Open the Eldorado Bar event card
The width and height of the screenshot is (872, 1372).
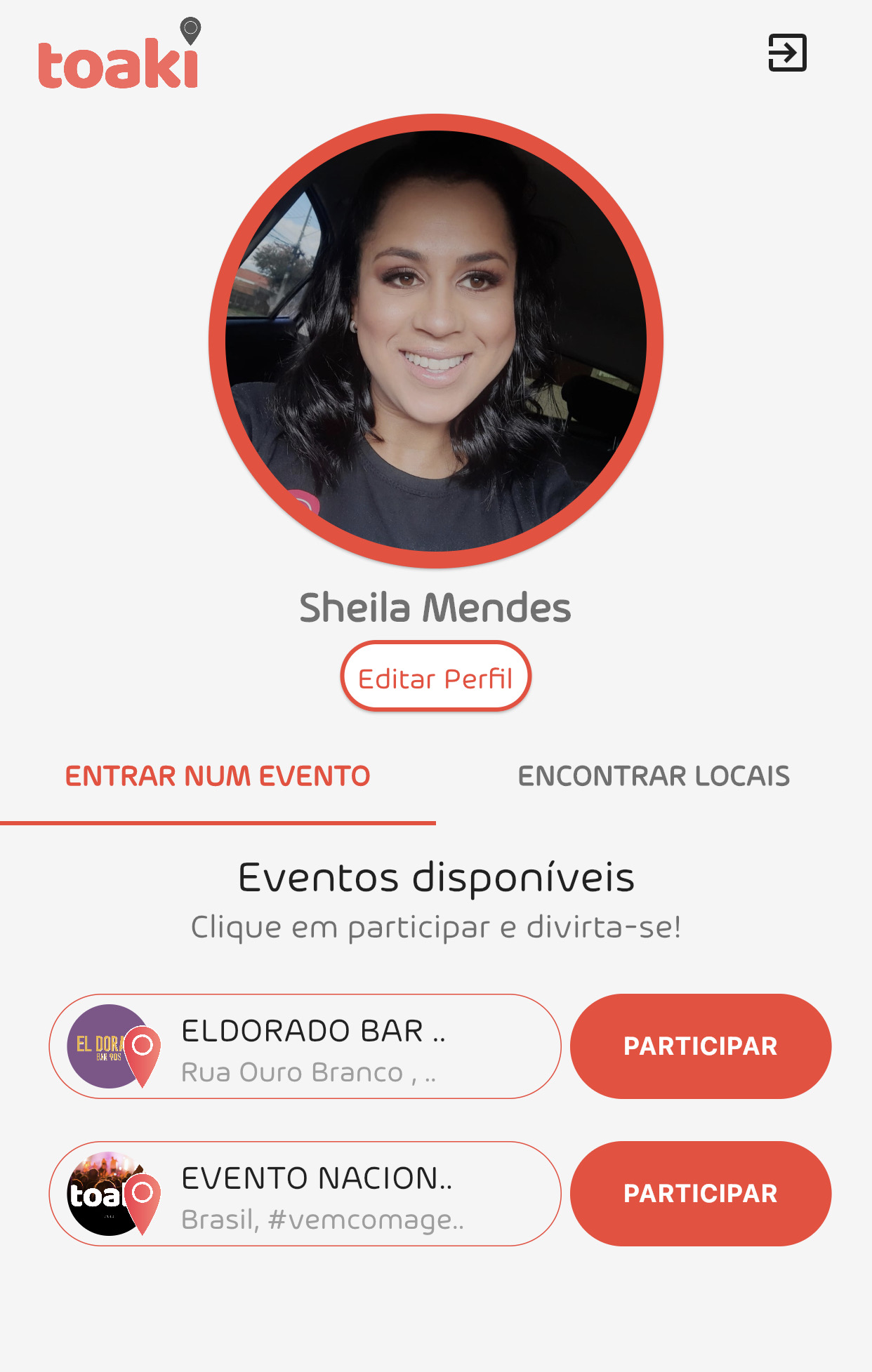(x=305, y=1046)
